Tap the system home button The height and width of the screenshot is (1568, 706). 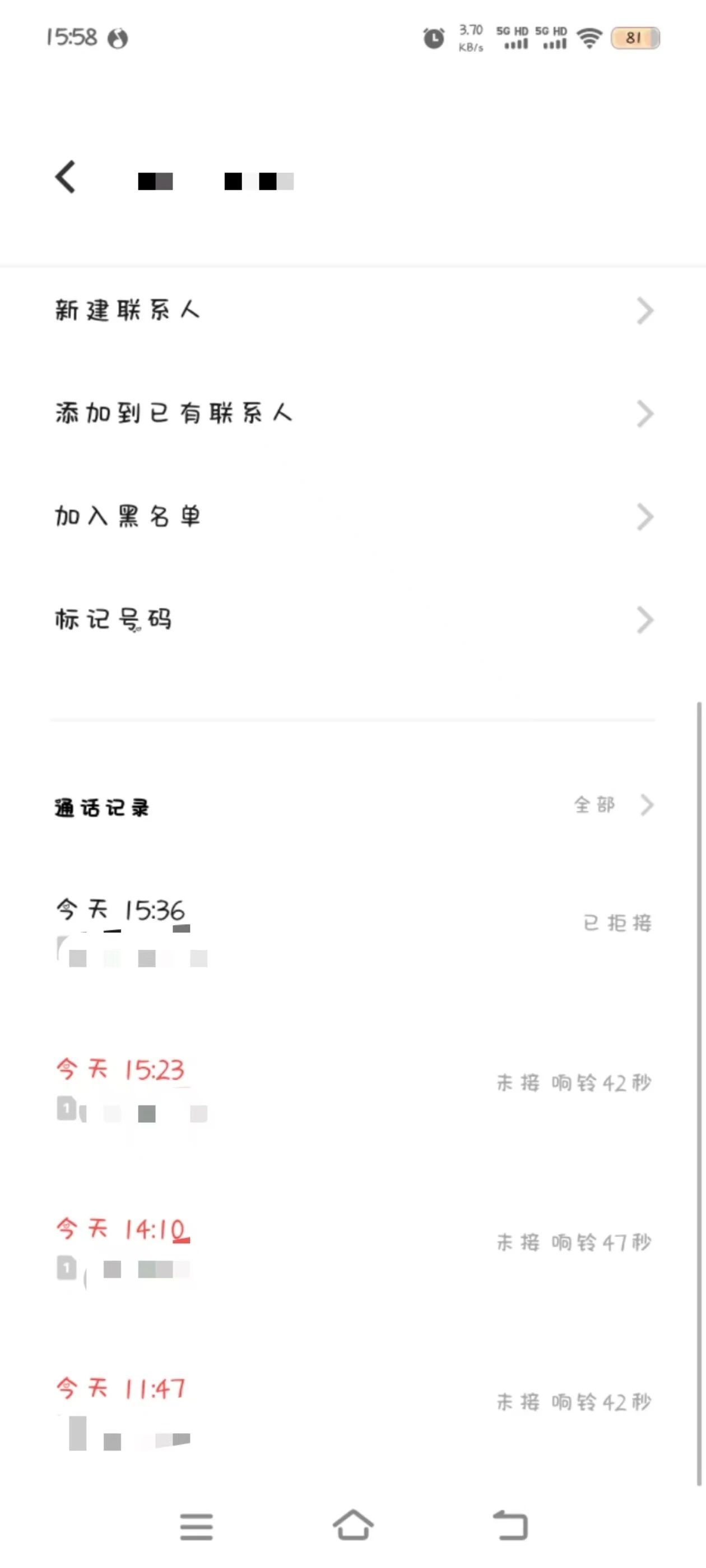pyautogui.click(x=352, y=1525)
